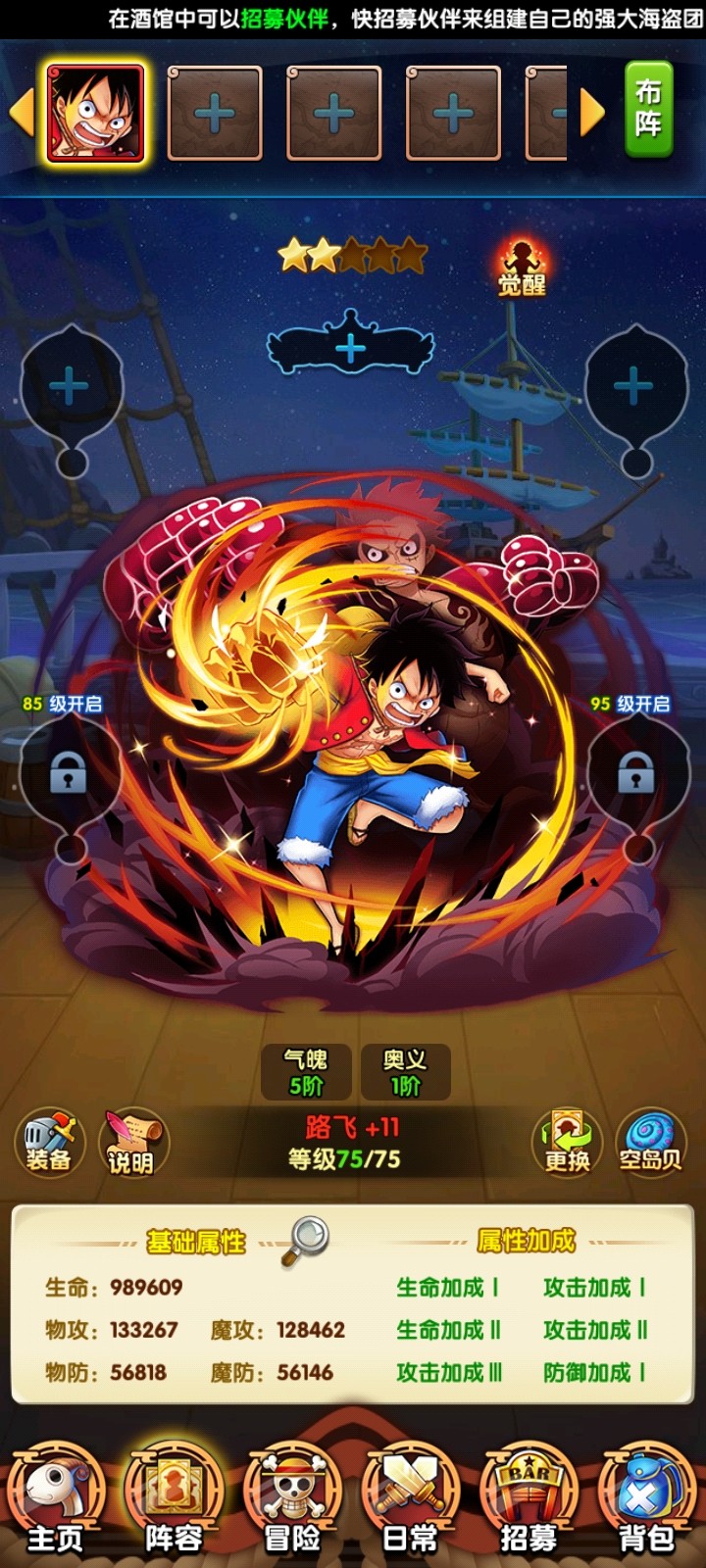View the 说明 description scroll
The height and width of the screenshot is (1568, 706).
[x=131, y=1143]
